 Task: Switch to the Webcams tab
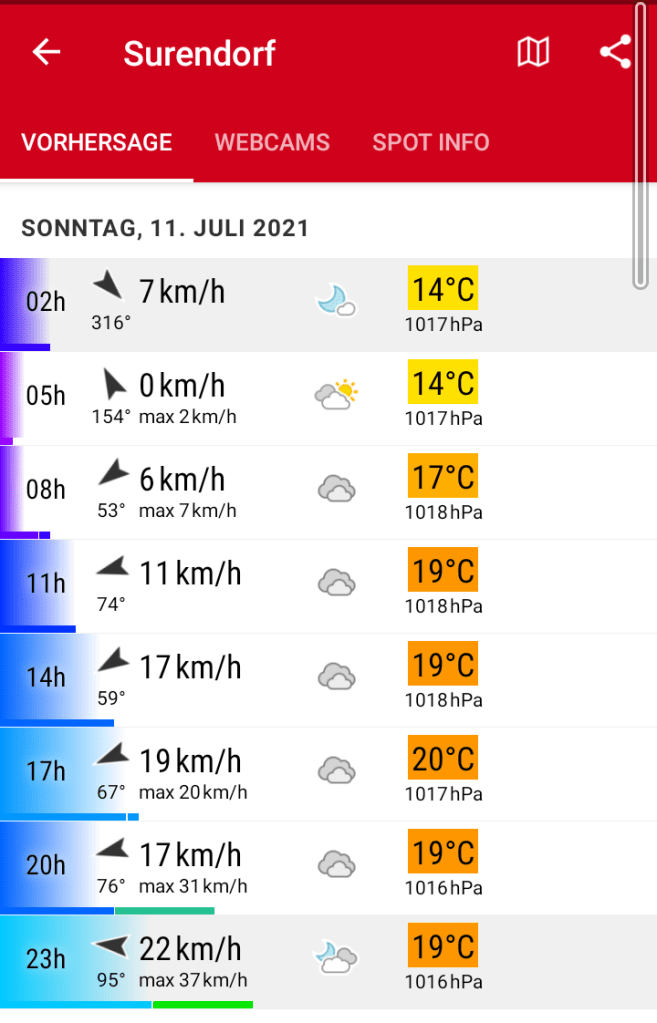click(272, 142)
